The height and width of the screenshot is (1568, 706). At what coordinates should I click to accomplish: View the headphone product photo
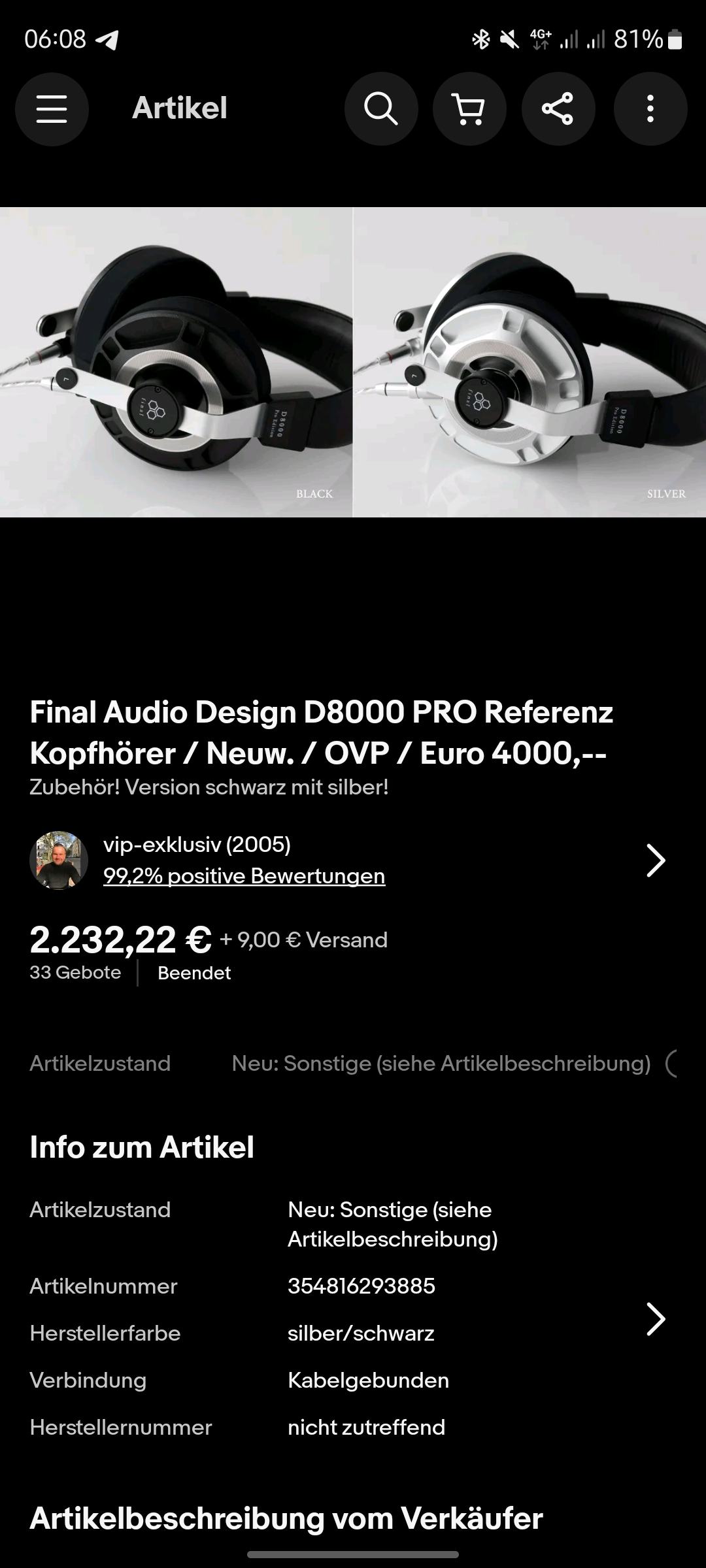[353, 362]
